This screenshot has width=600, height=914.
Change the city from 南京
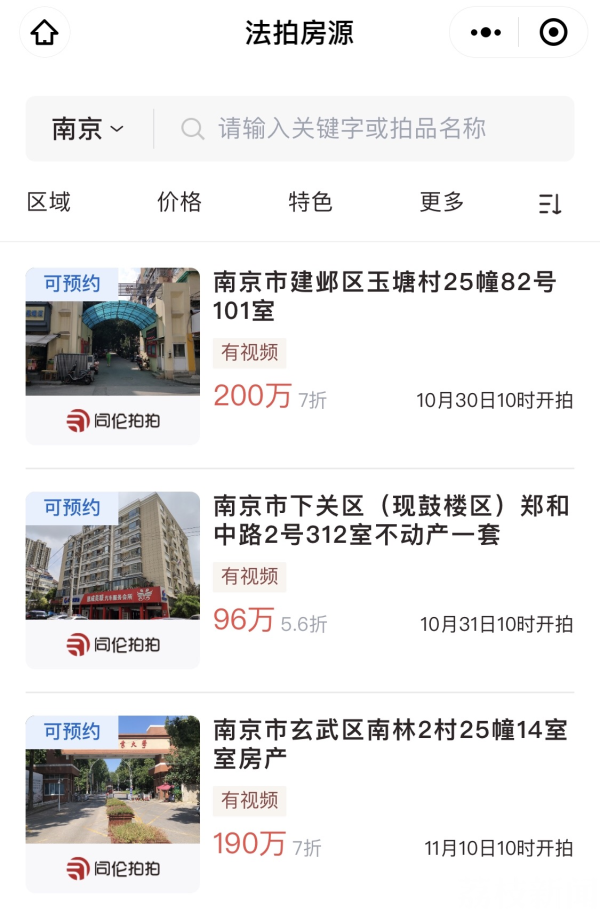(88, 129)
